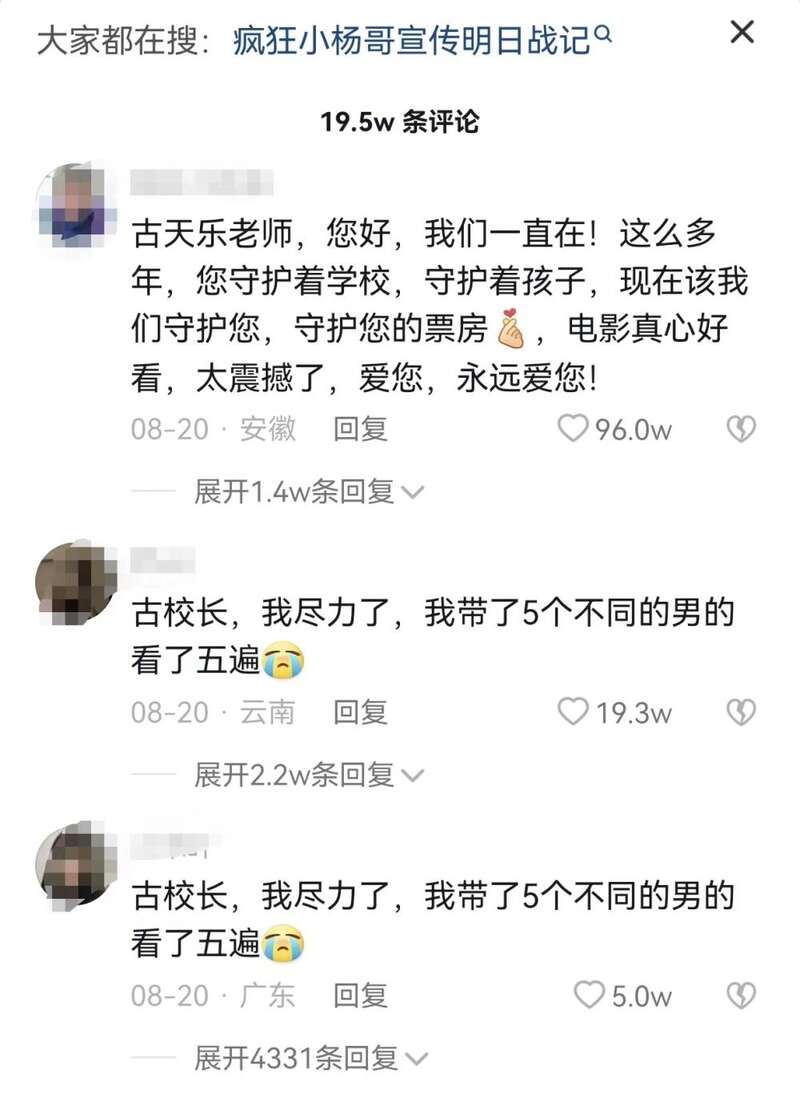Reply to the 广东 comment
Viewport: 800px width, 1102px height.
pos(360,995)
